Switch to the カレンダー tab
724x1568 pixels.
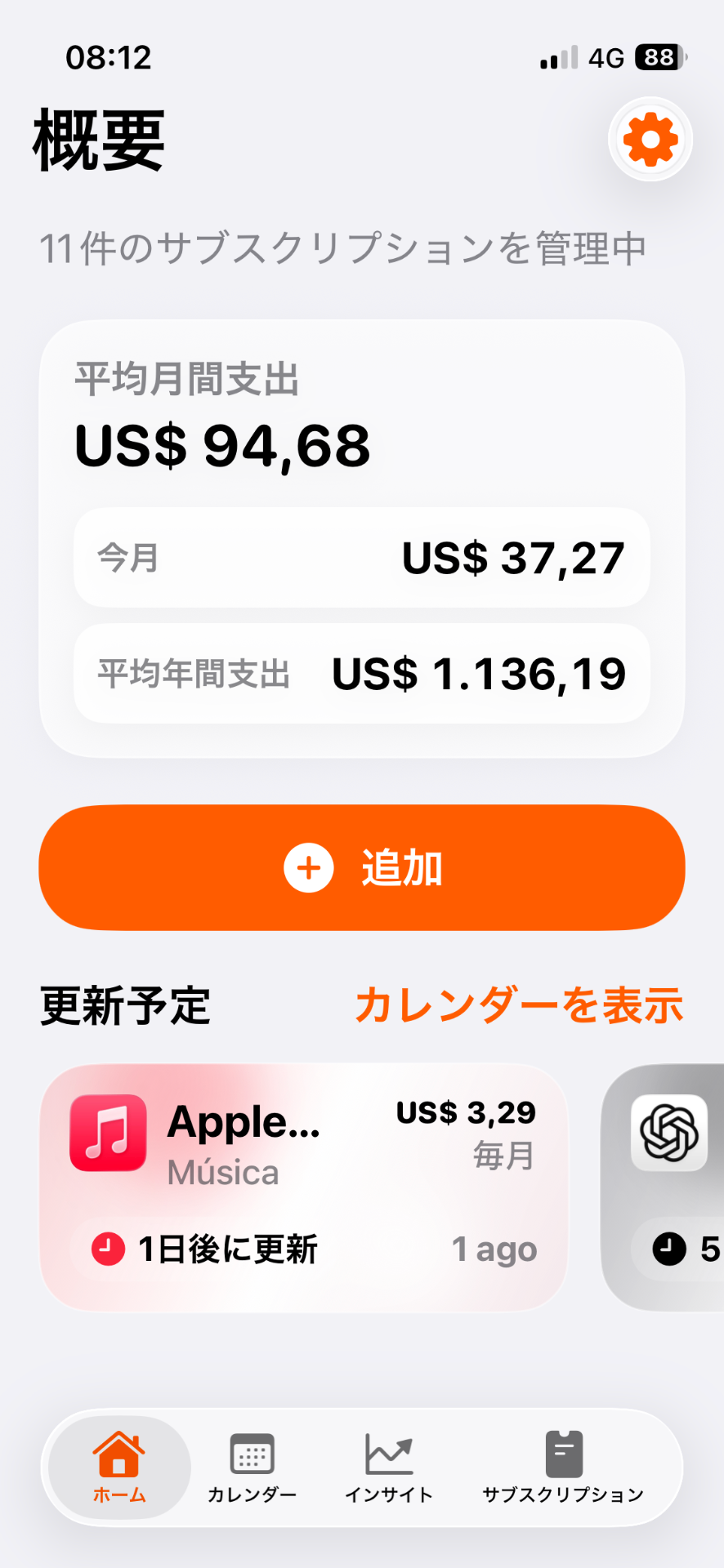[x=252, y=1468]
